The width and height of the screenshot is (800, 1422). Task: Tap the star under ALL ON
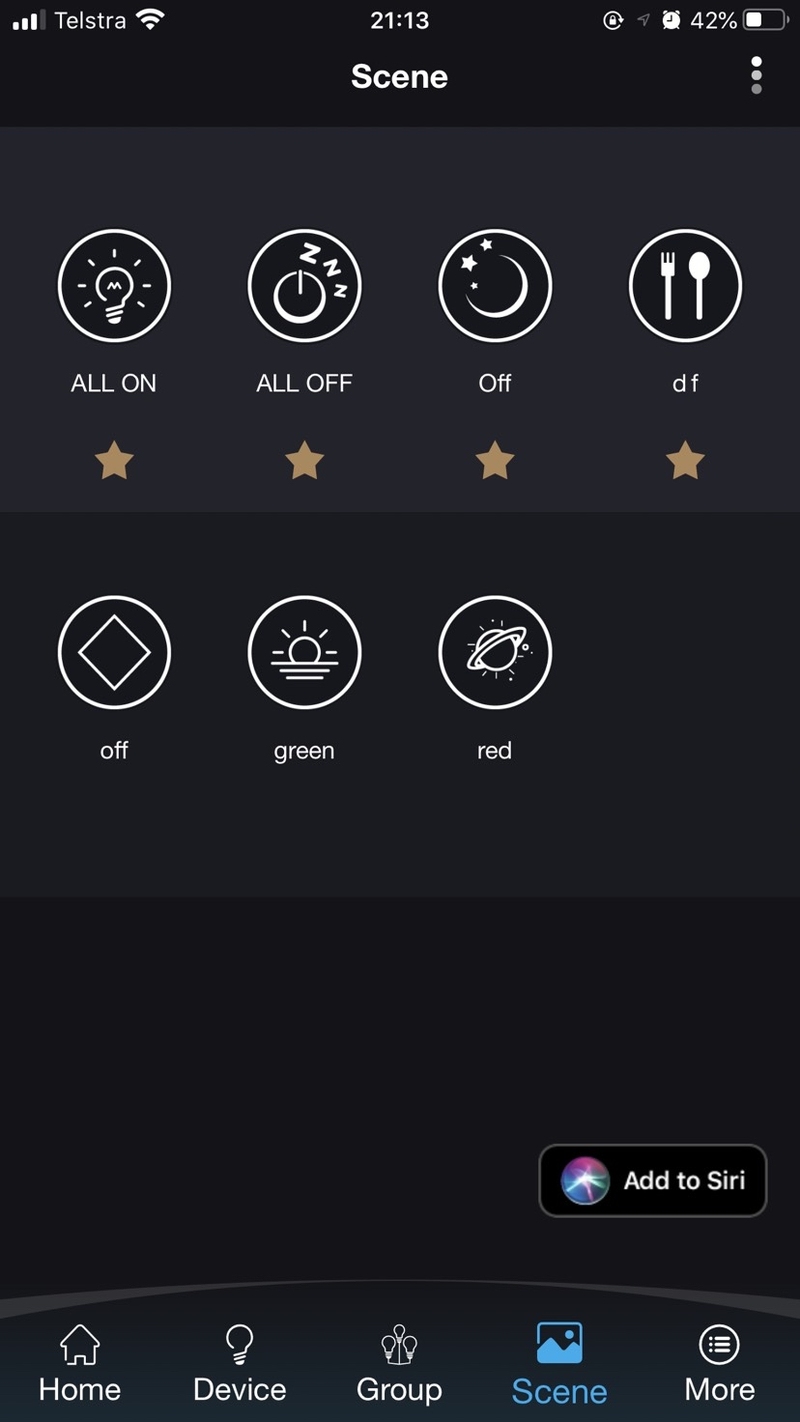pos(114,462)
